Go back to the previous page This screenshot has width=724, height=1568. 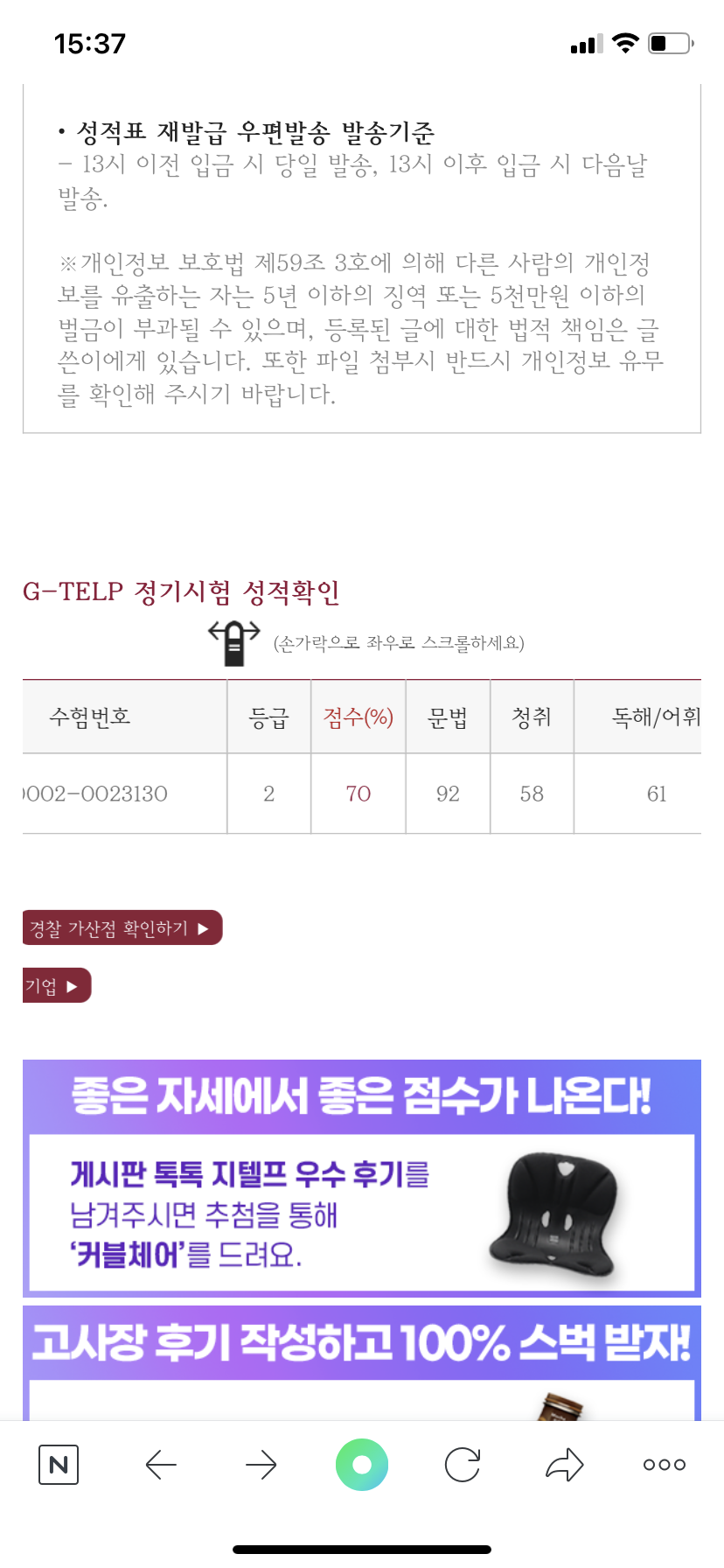[161, 1465]
